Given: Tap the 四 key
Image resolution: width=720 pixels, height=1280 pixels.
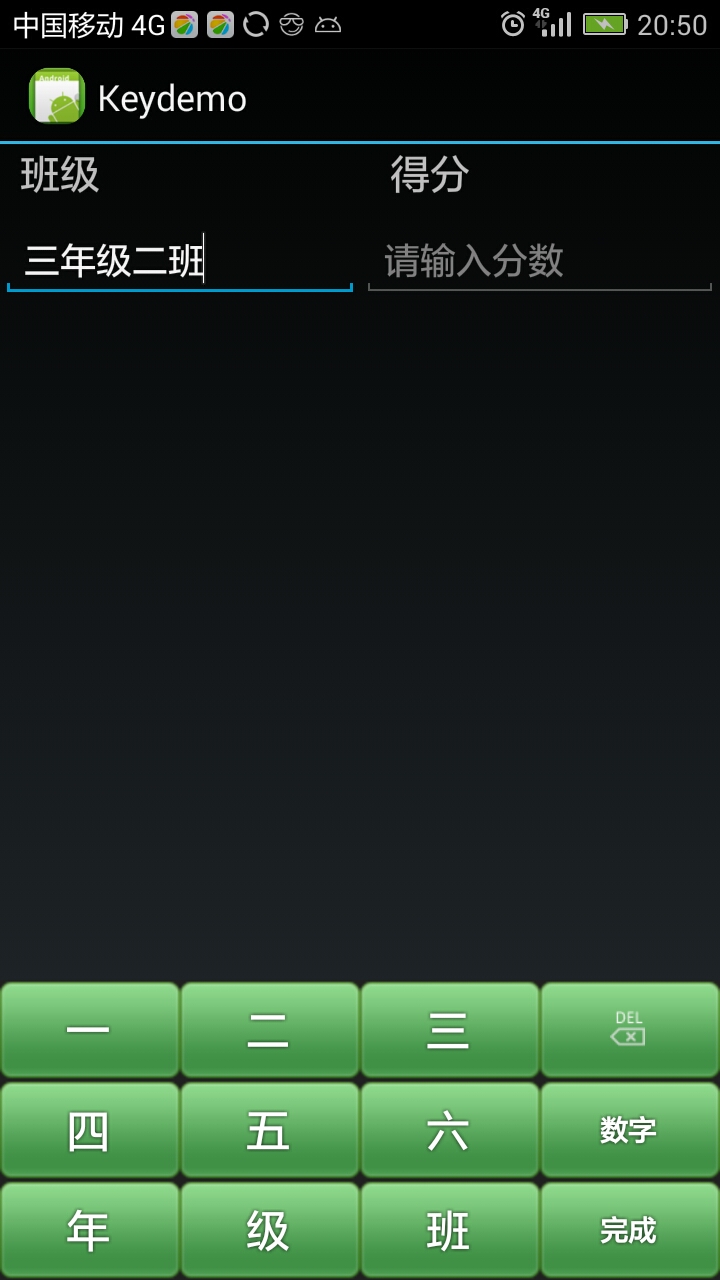Looking at the screenshot, I should click(x=90, y=1130).
